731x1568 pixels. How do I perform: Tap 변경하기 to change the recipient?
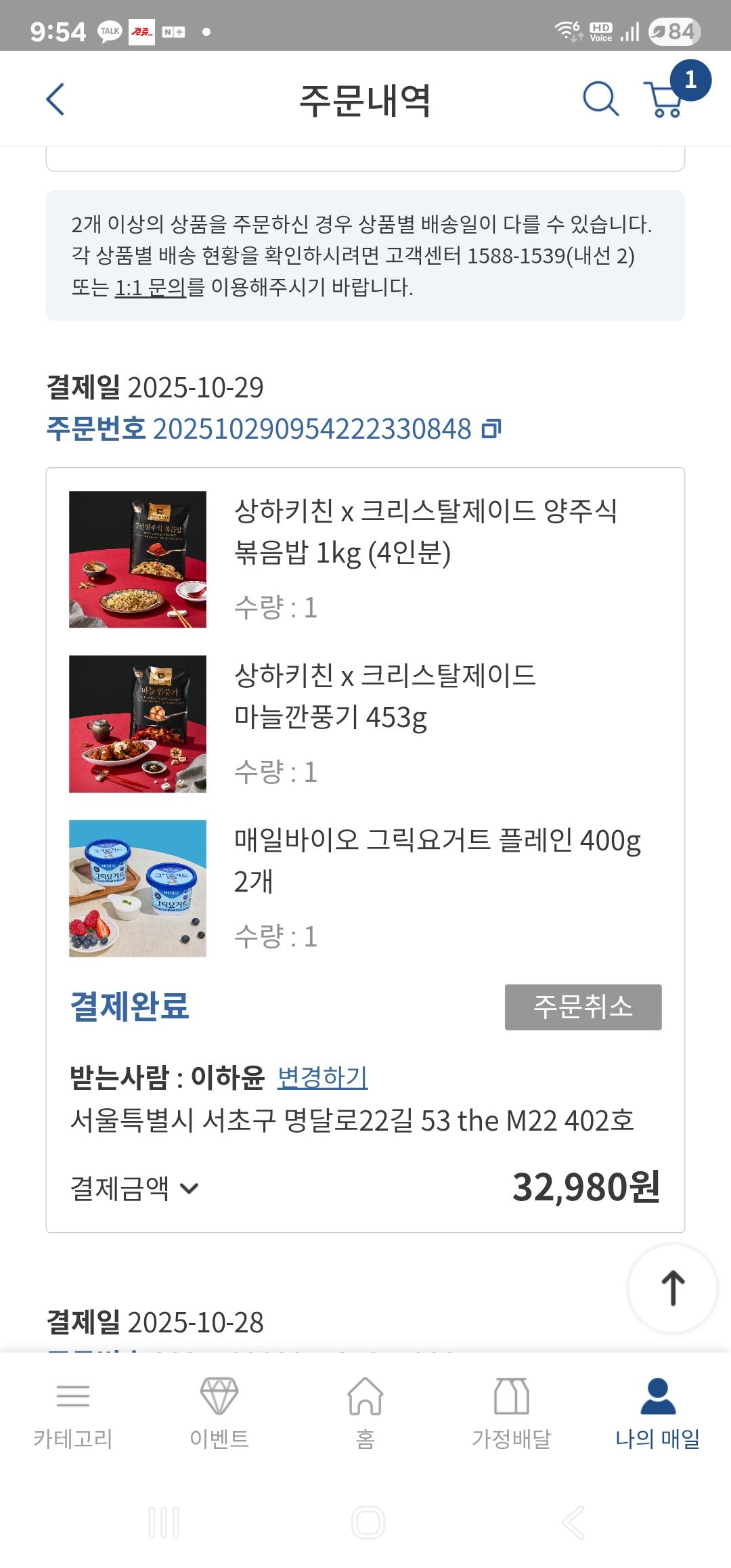point(322,1077)
